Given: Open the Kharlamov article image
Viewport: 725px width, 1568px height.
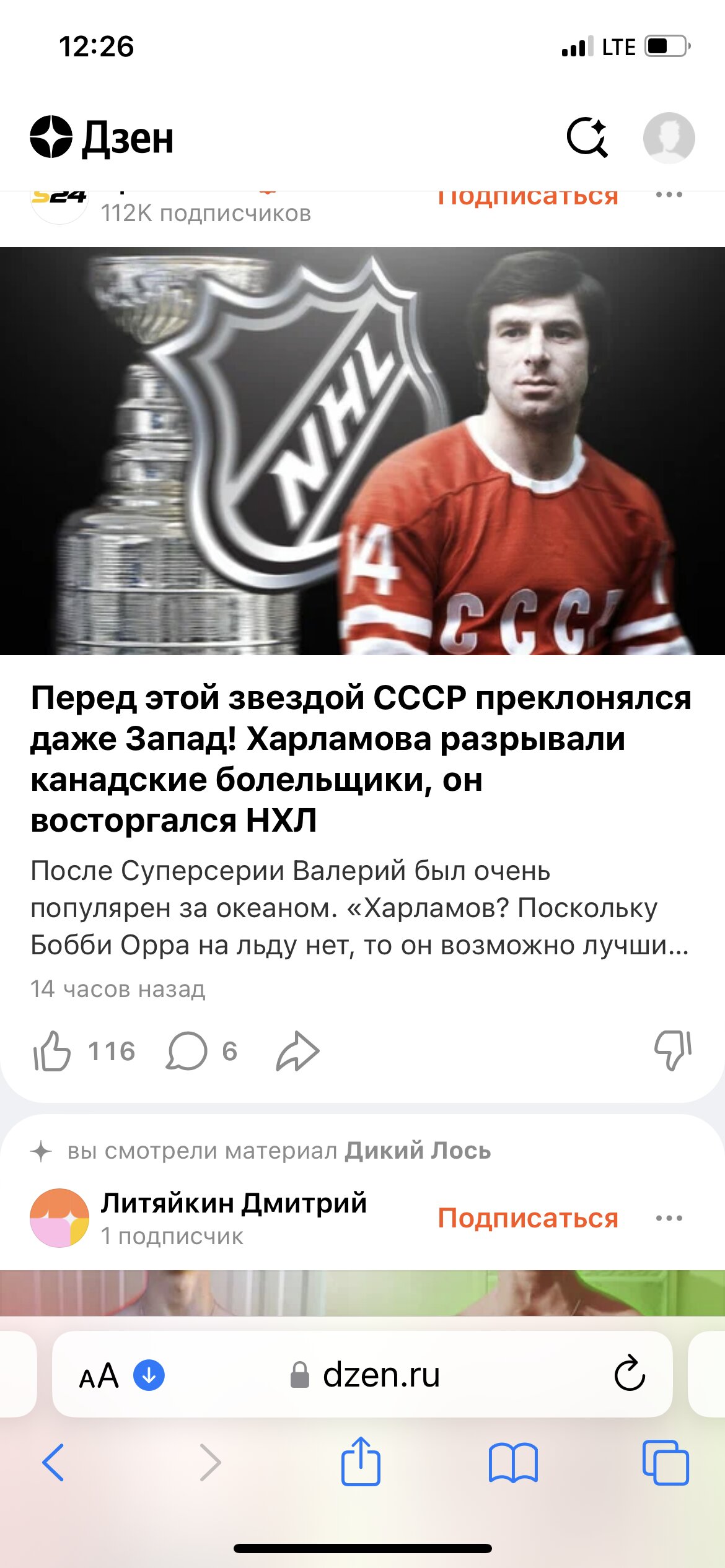Looking at the screenshot, I should [362, 451].
